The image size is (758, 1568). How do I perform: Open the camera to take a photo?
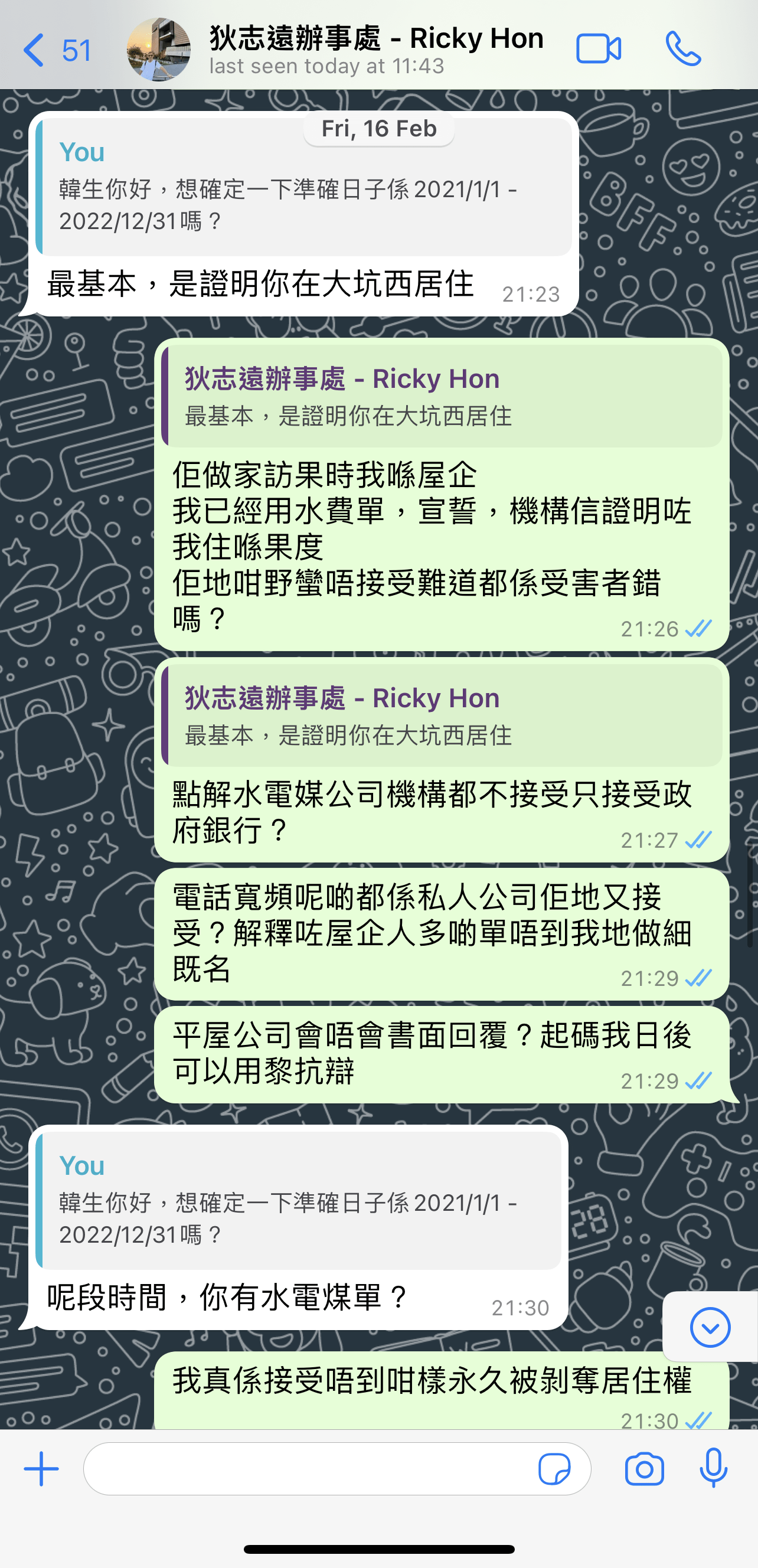(x=644, y=1469)
